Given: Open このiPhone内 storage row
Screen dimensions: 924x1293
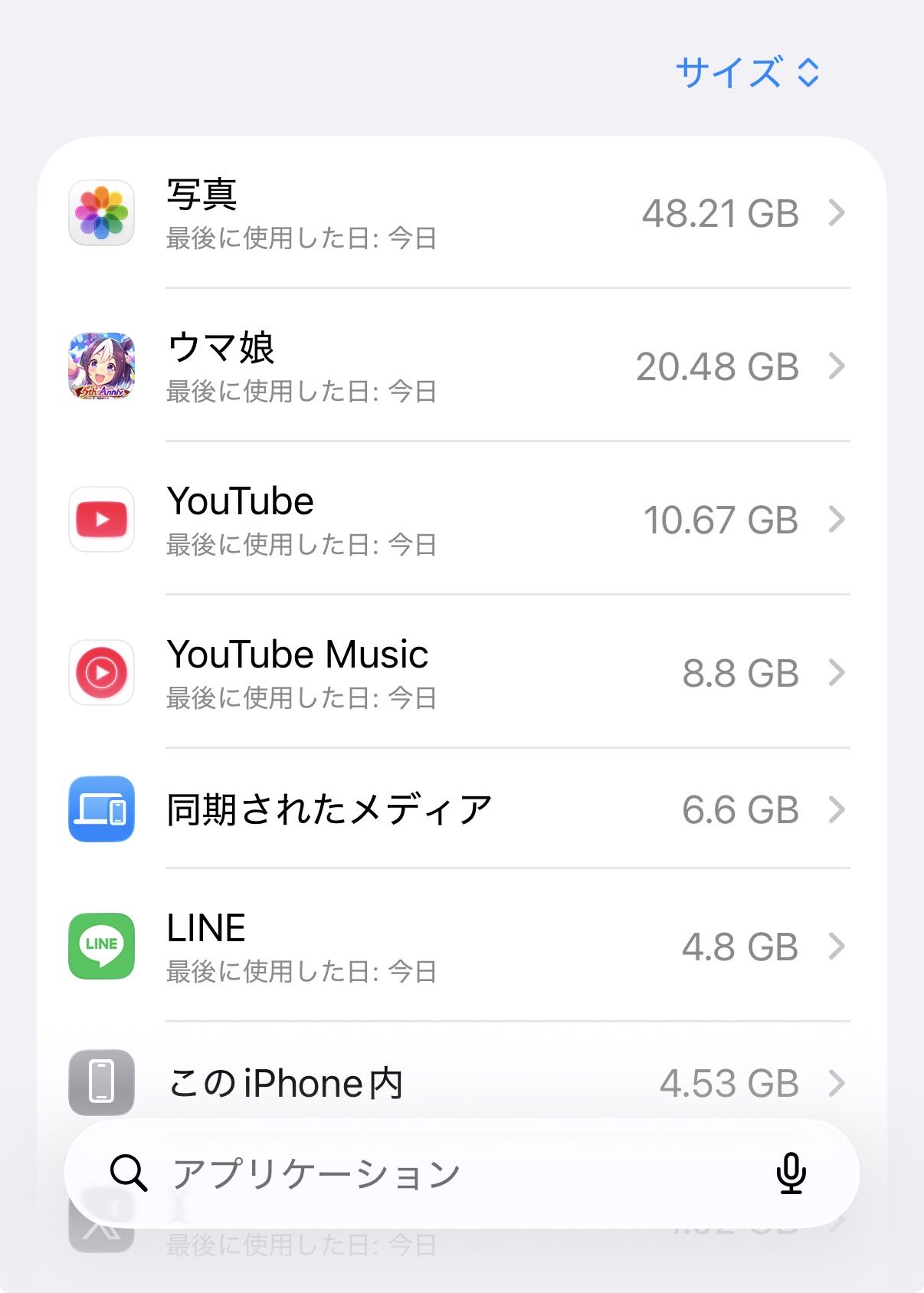Looking at the screenshot, I should point(460,1081).
